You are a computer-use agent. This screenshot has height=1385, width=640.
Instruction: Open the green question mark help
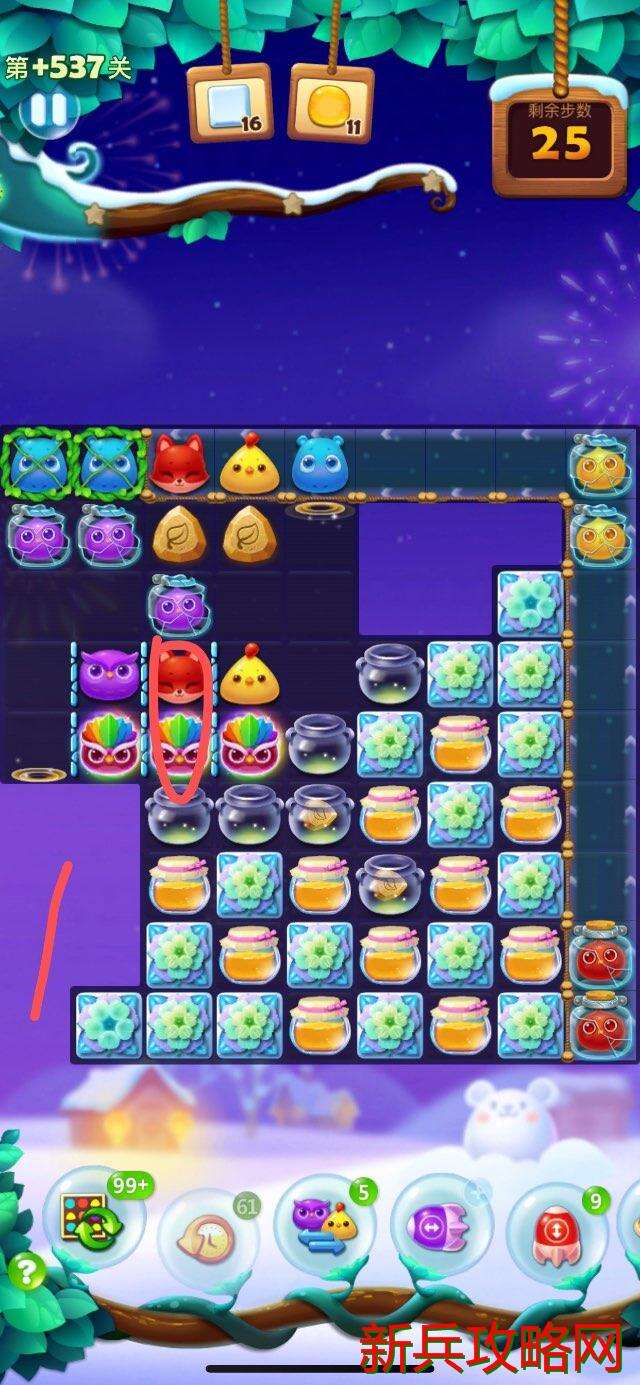click(26, 1272)
